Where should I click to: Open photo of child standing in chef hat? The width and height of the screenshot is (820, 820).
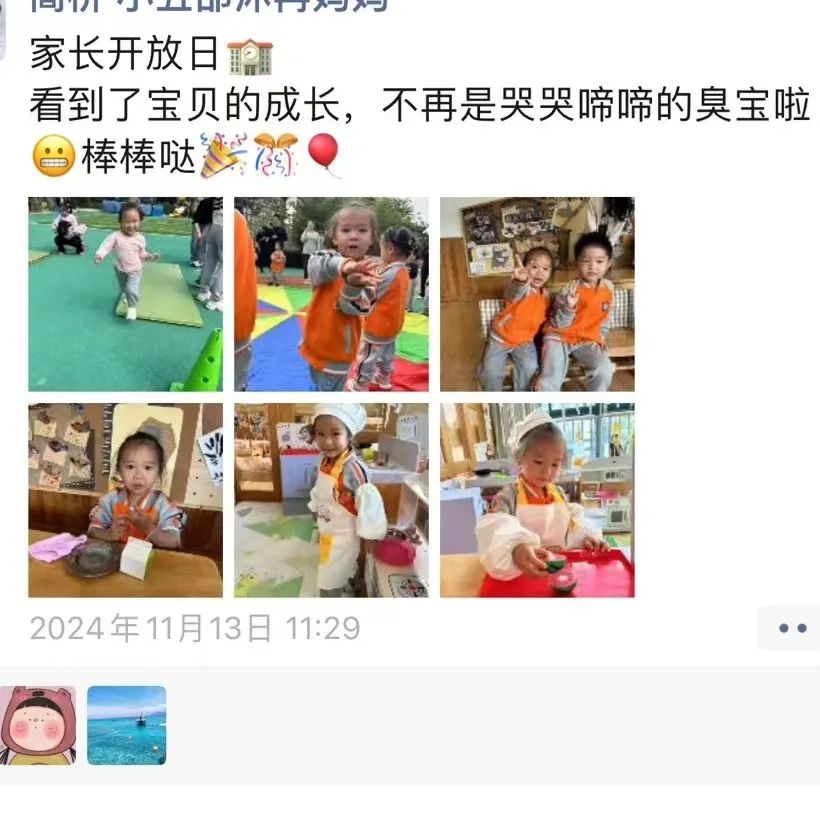[x=331, y=500]
